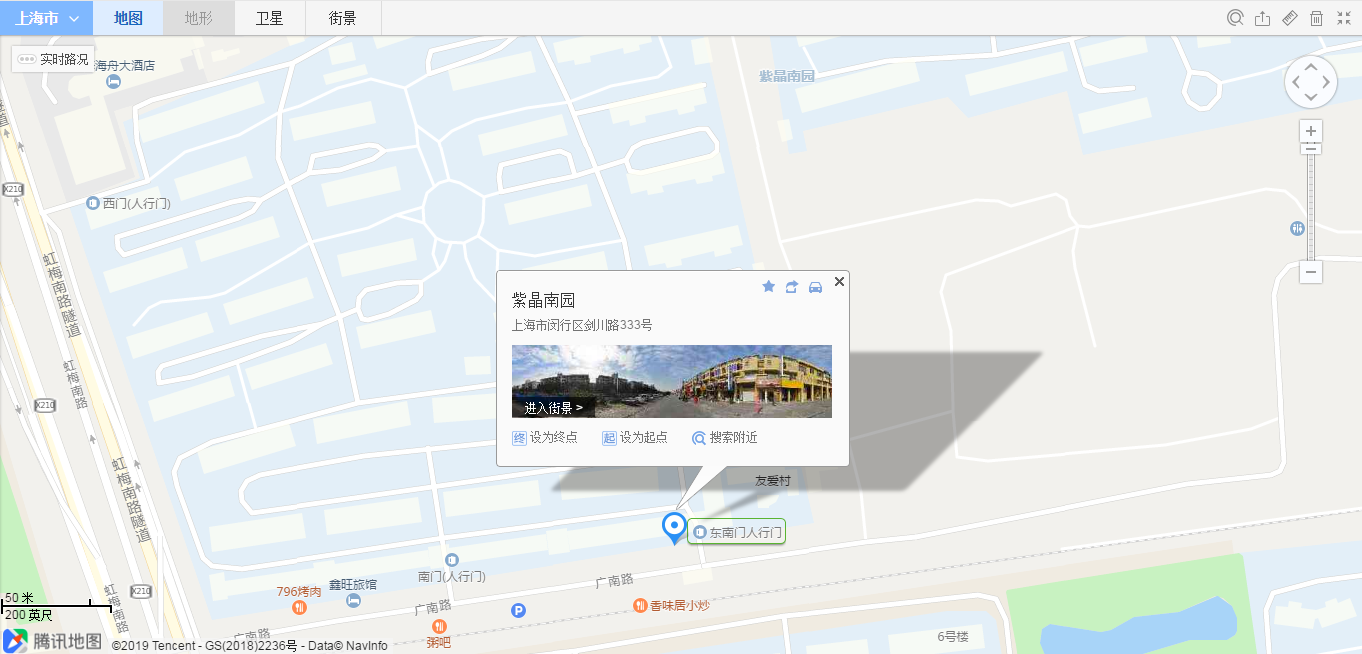Open the area search tool icon
The width and height of the screenshot is (1362, 654).
(x=1235, y=18)
